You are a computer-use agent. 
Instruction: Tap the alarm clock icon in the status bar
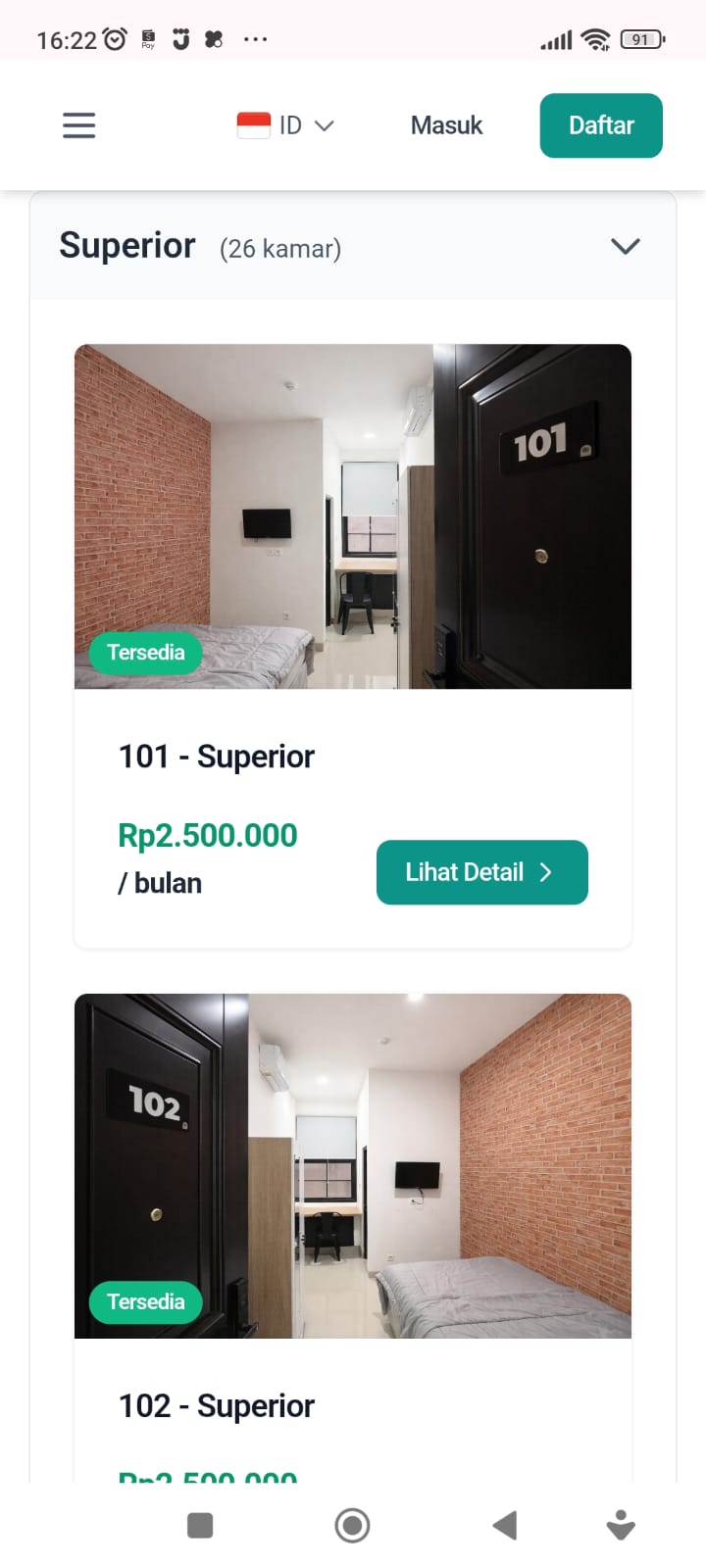tap(116, 39)
